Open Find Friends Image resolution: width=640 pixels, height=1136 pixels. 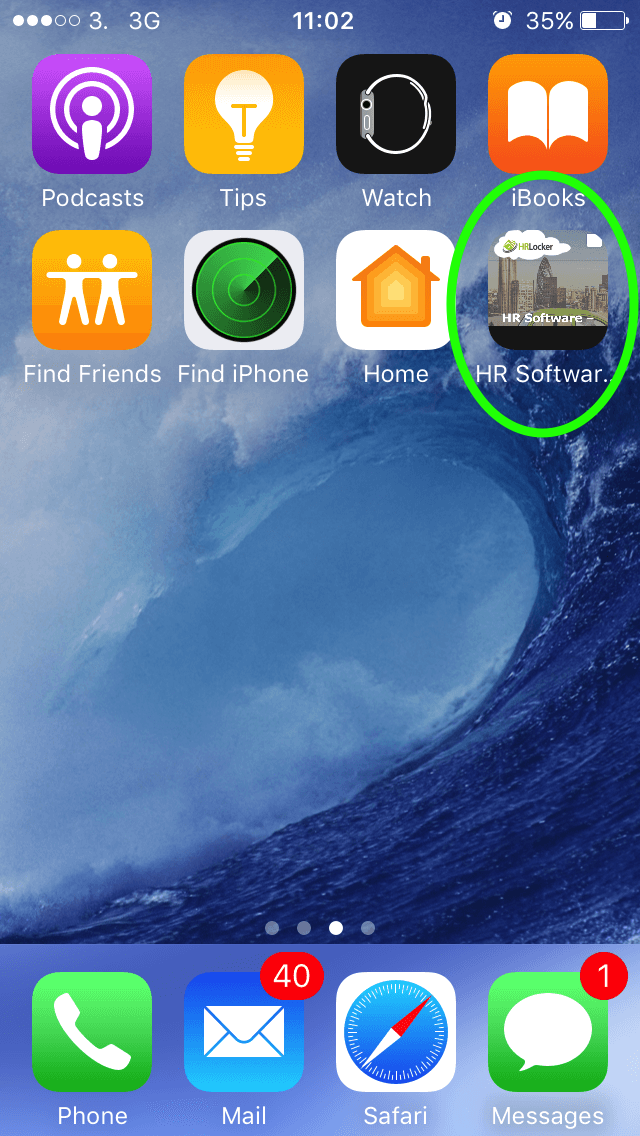click(92, 290)
